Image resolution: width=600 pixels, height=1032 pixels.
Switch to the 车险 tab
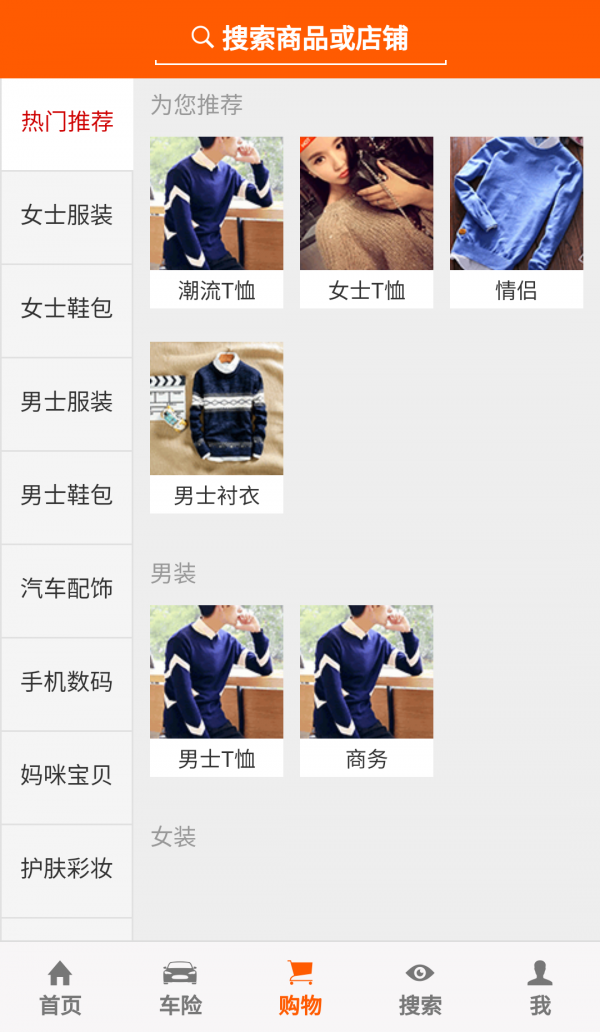pyautogui.click(x=180, y=988)
